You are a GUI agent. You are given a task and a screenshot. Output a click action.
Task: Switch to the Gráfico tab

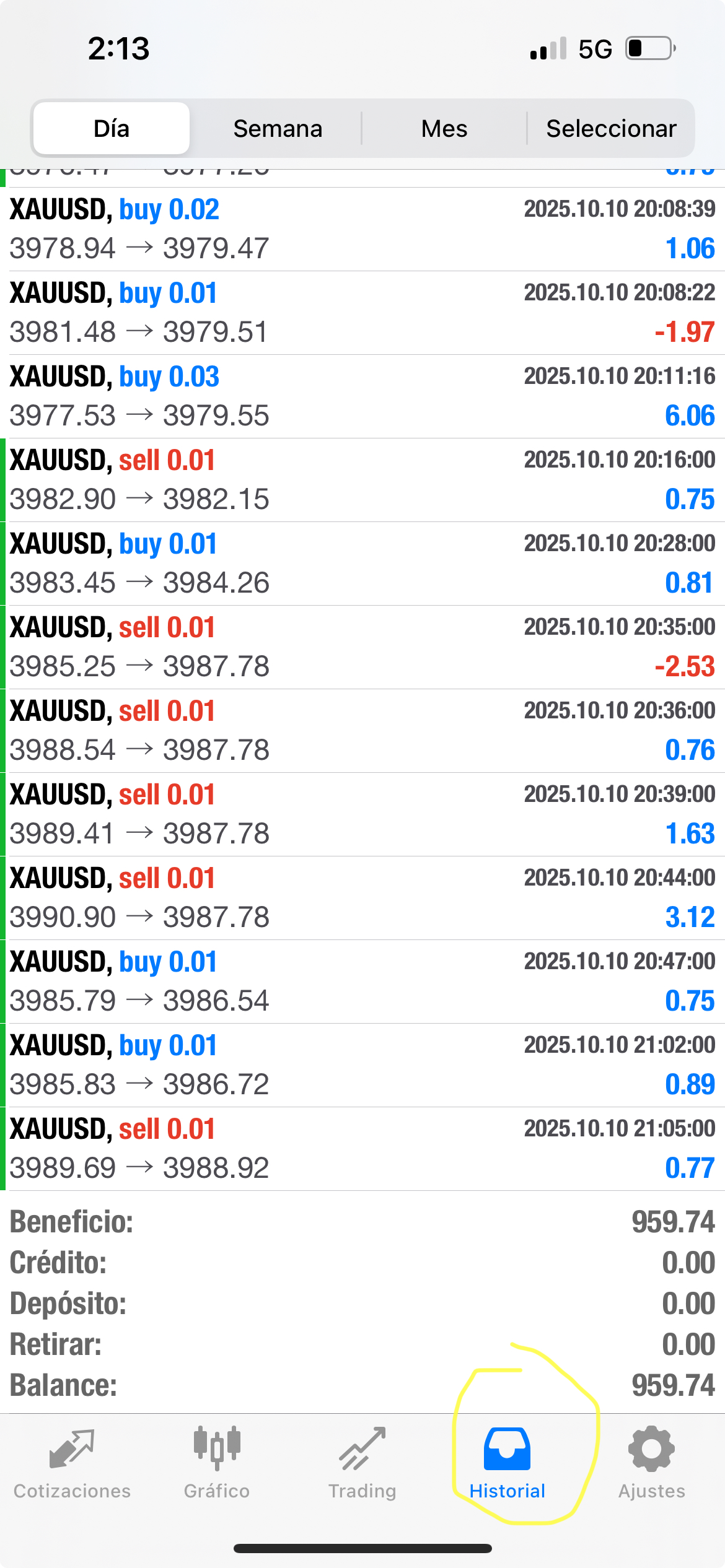217,1463
